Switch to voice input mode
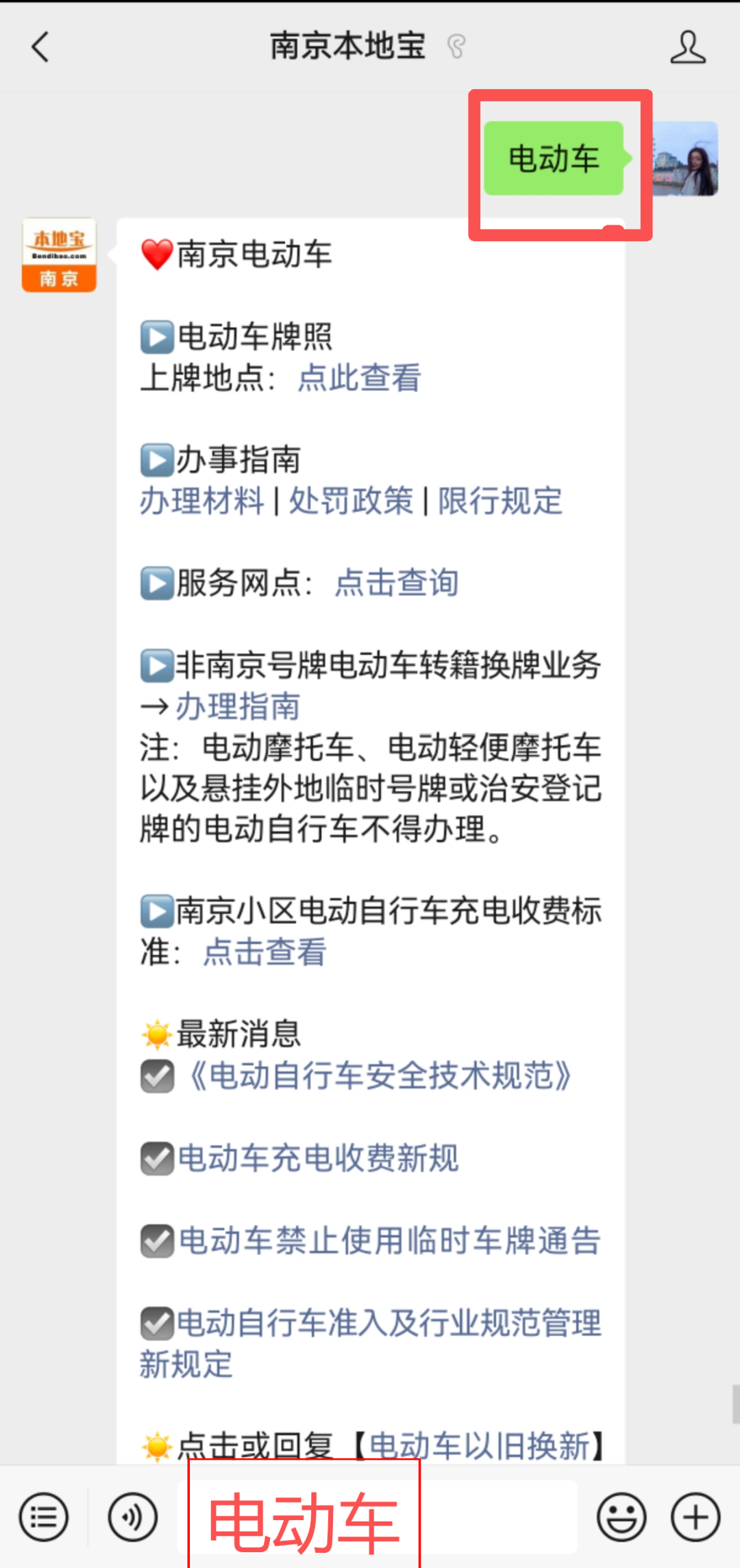The image size is (740, 1568). tap(132, 1517)
